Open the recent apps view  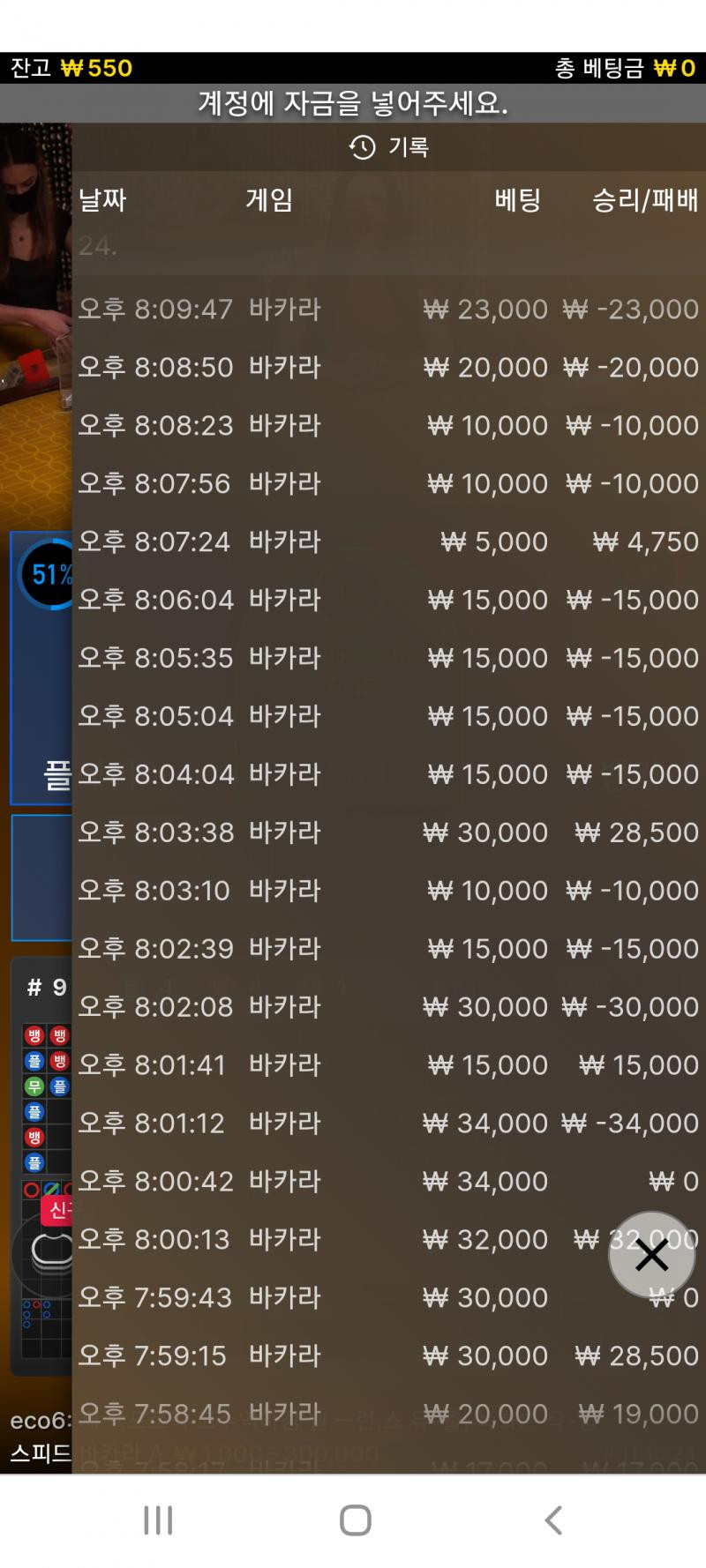158,1520
